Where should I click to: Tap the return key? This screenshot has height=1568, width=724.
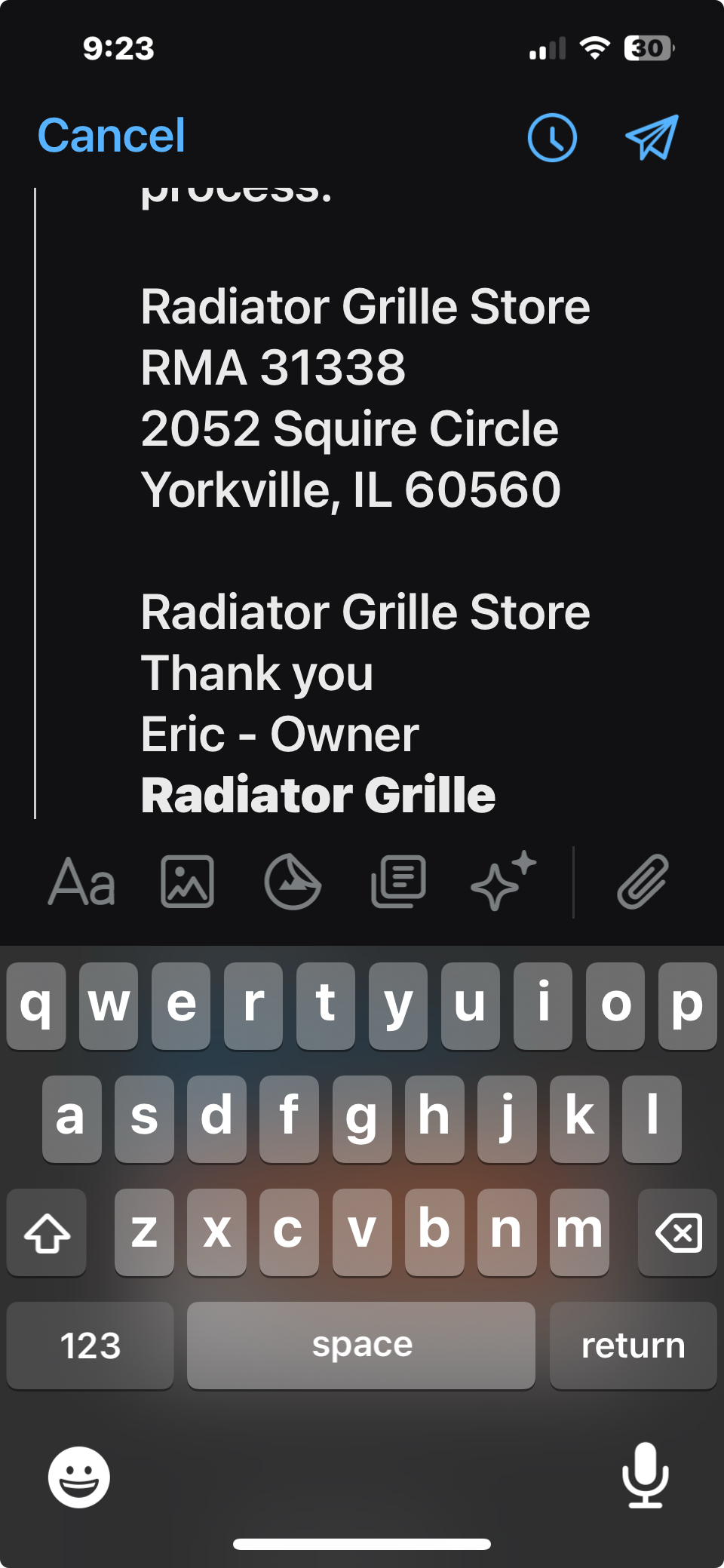[x=633, y=1346]
